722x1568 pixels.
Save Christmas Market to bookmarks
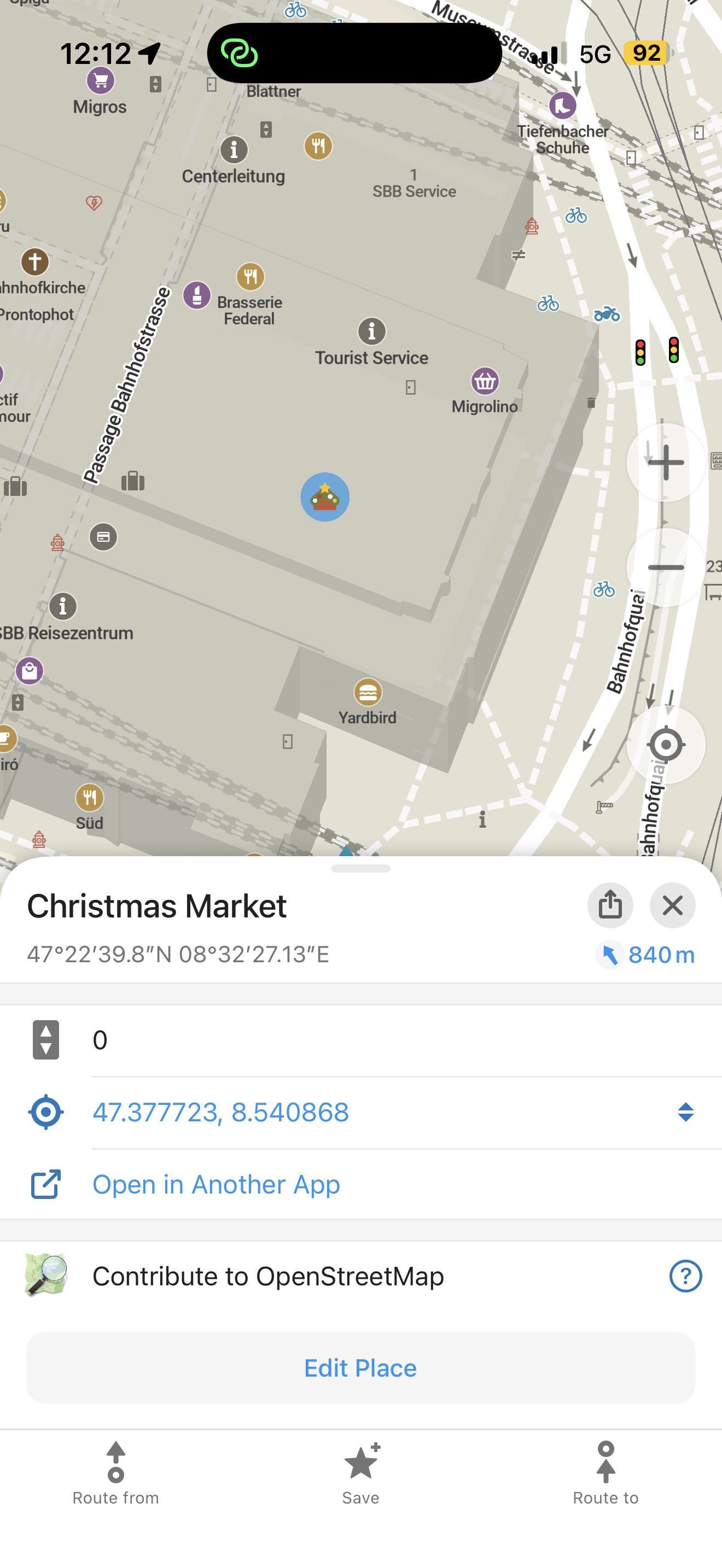click(x=360, y=1473)
